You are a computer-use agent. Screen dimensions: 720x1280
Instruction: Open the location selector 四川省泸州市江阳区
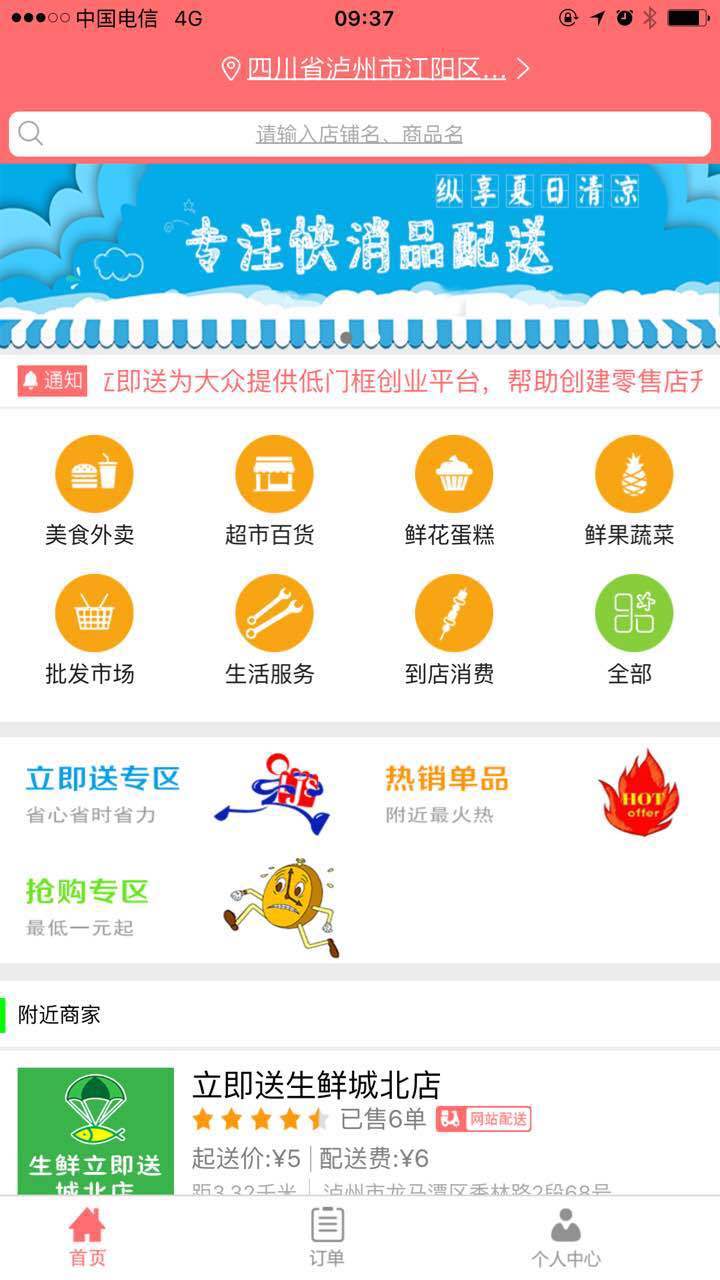(375, 69)
